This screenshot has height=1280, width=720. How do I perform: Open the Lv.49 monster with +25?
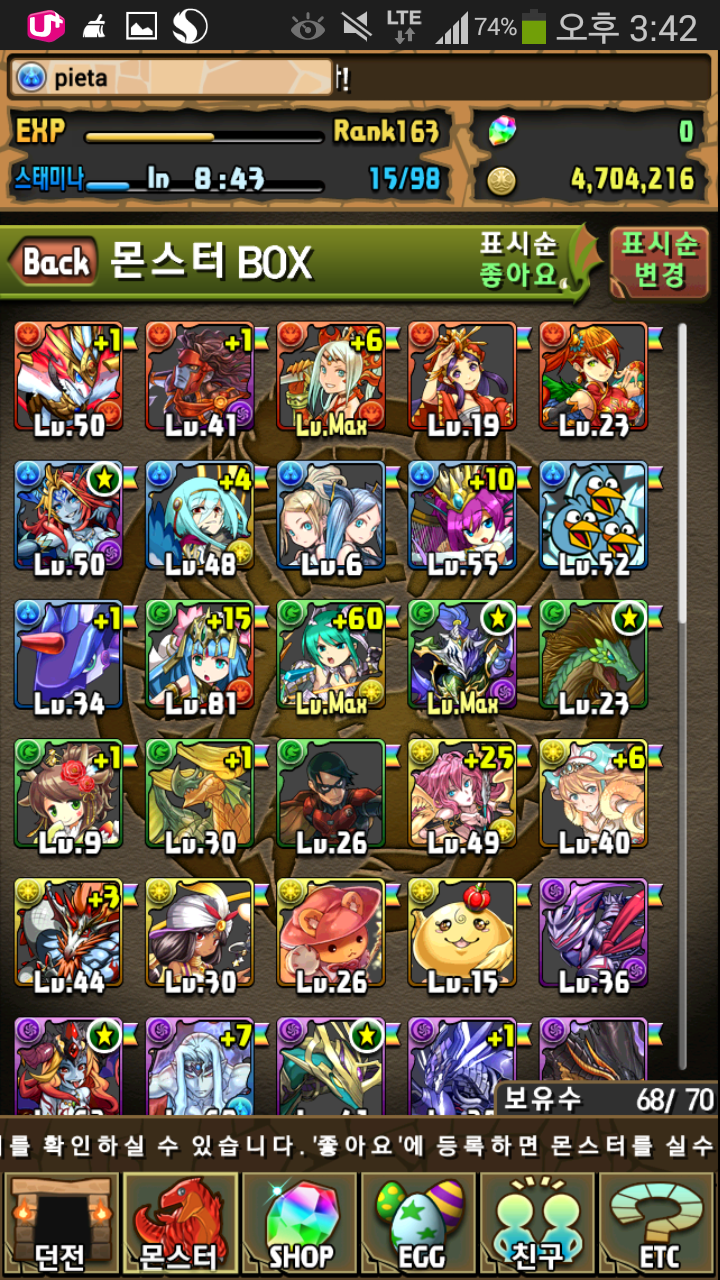coord(461,795)
